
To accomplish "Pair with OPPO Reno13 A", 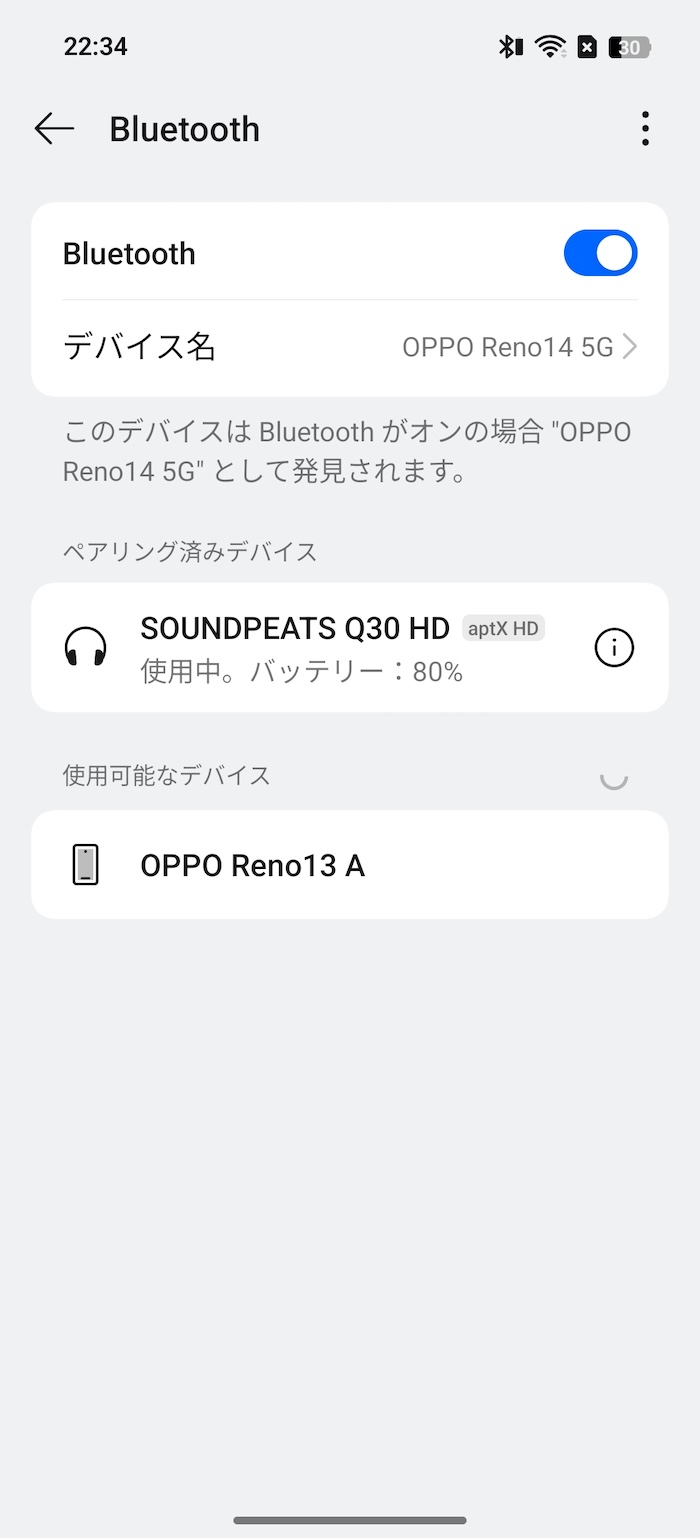I will click(350, 865).
